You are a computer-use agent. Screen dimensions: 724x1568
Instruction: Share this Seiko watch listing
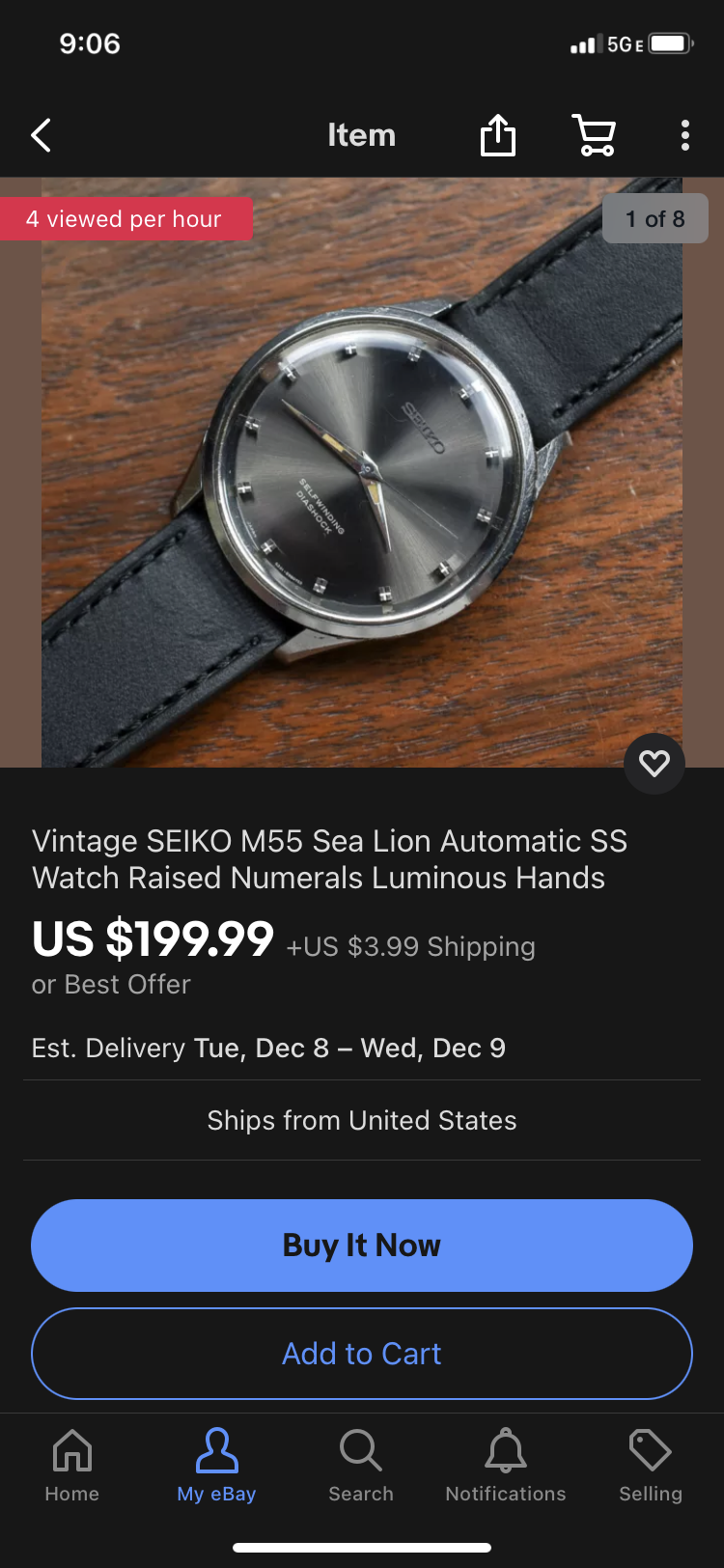click(x=498, y=135)
